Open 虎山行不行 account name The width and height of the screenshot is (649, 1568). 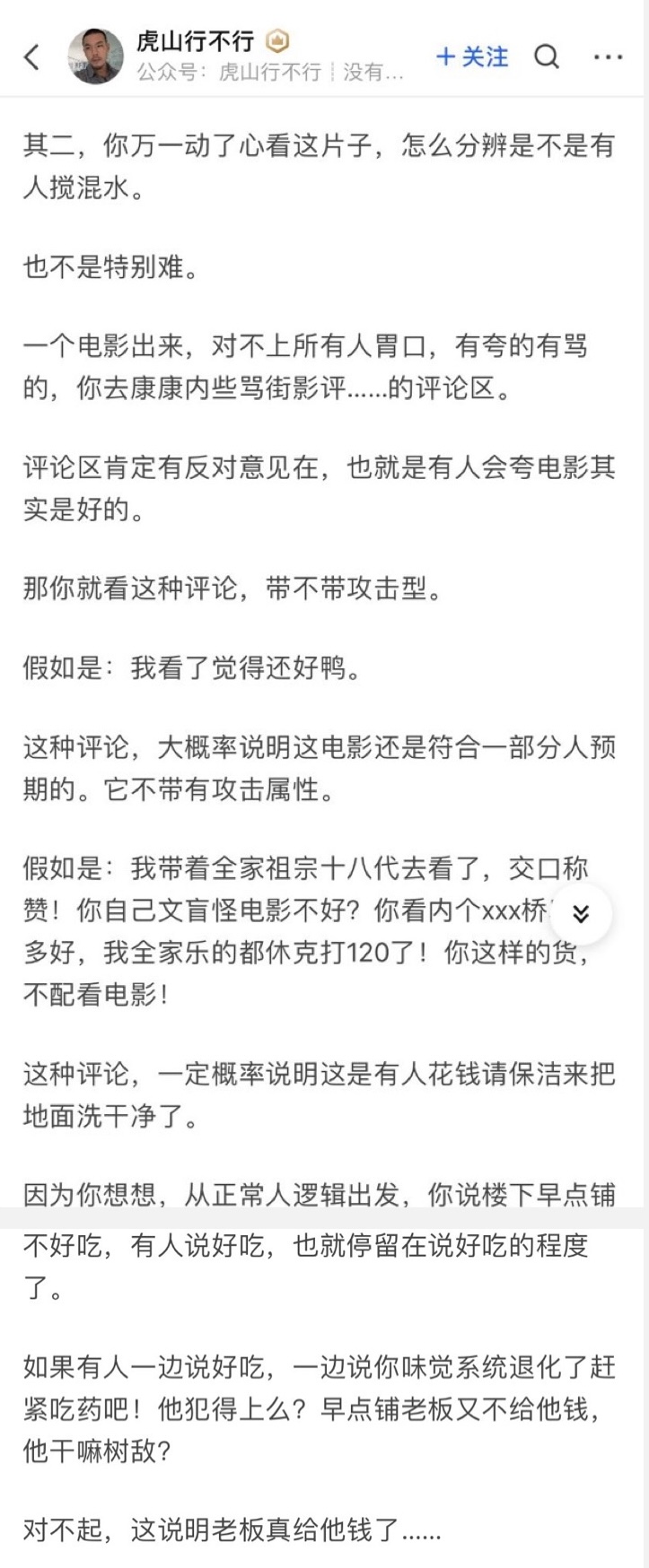[x=195, y=41]
